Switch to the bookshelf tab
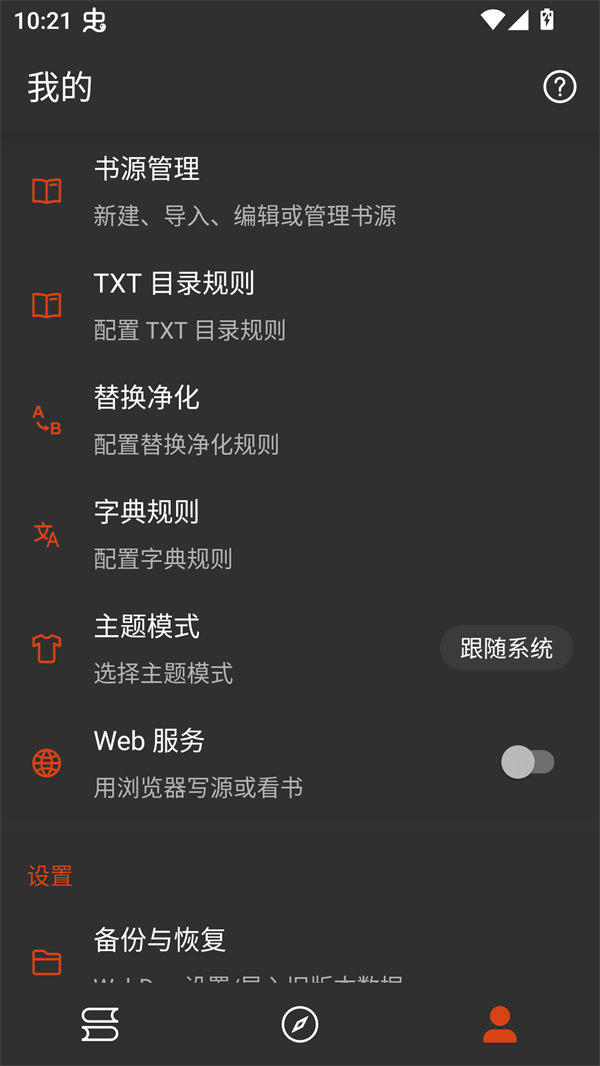 100,1024
